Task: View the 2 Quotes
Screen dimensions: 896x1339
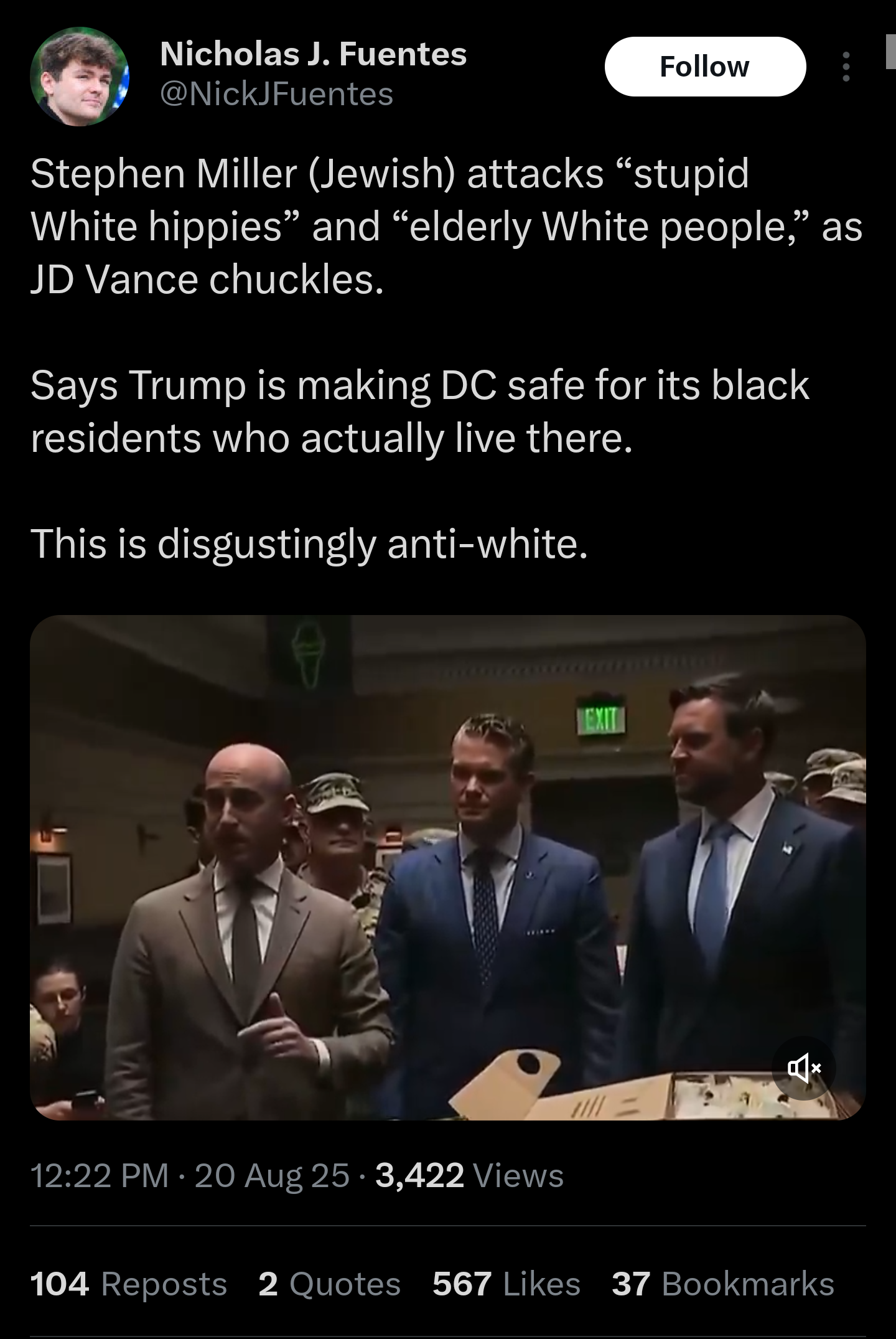Action: (329, 1284)
